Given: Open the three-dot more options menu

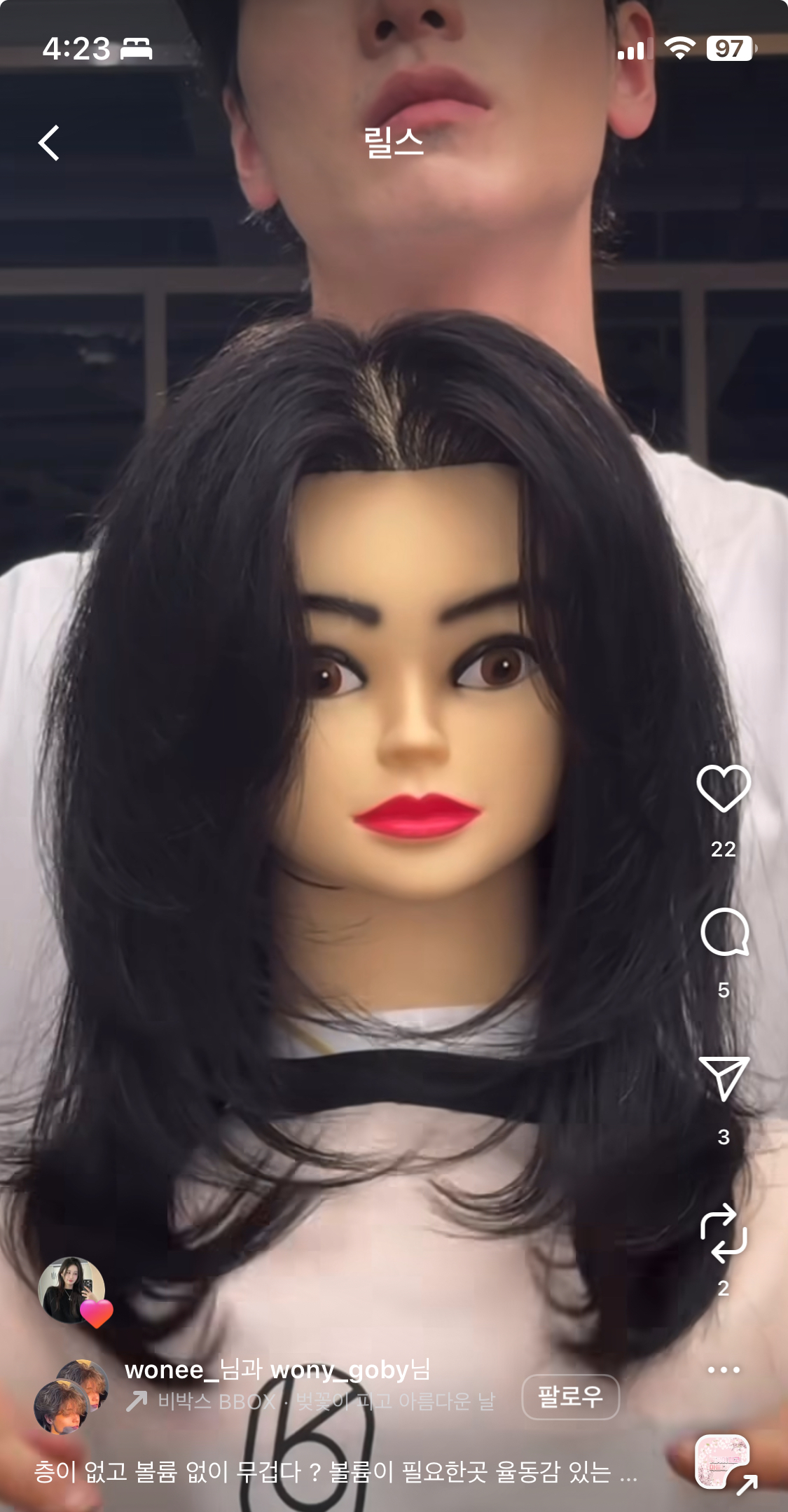Looking at the screenshot, I should pyautogui.click(x=724, y=1370).
